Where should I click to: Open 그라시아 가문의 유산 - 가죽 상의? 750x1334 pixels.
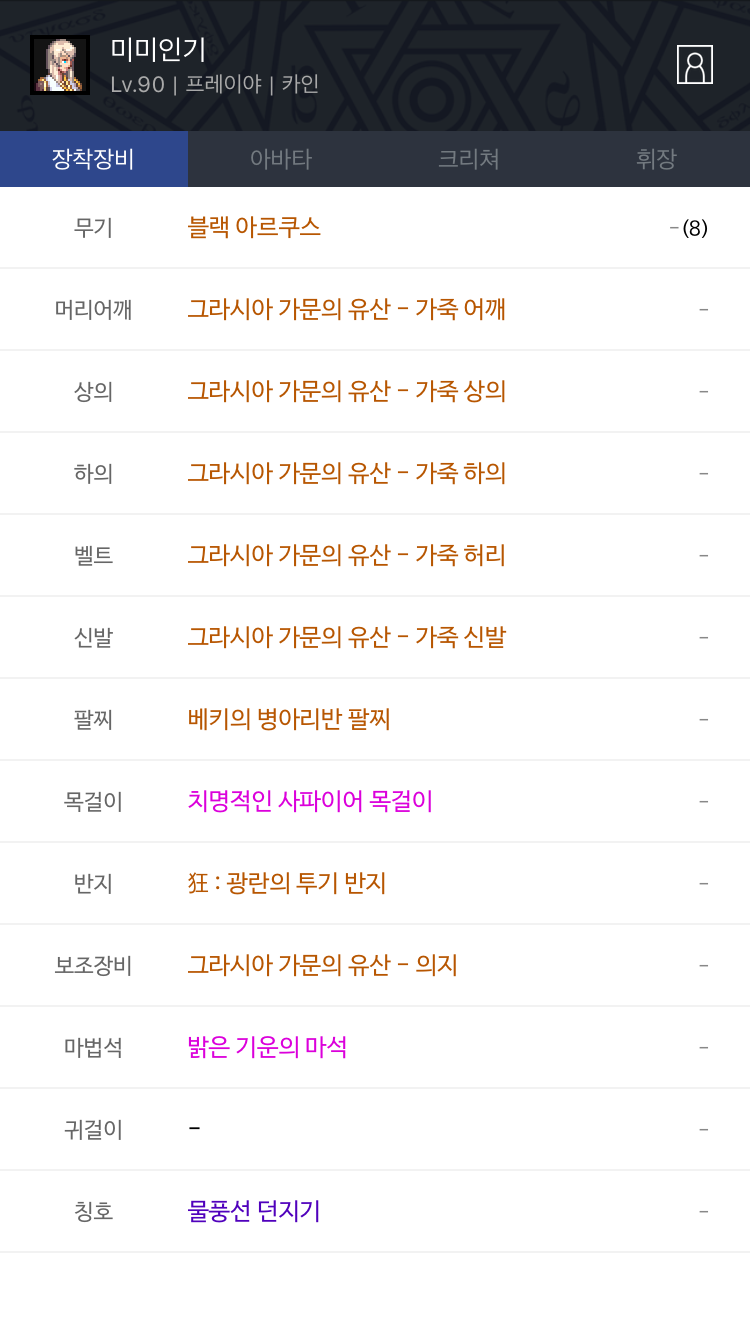[x=346, y=392]
